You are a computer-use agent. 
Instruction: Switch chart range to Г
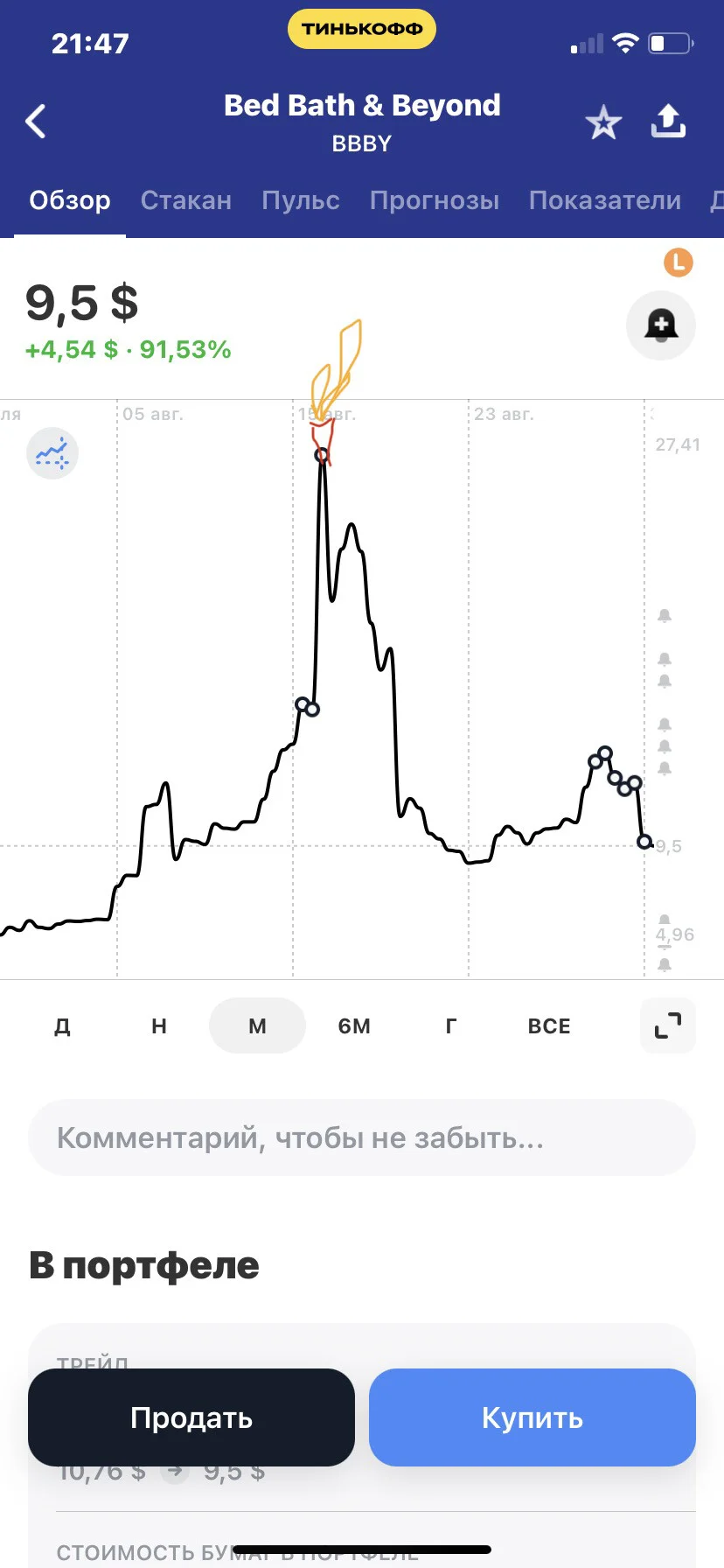point(451,1025)
